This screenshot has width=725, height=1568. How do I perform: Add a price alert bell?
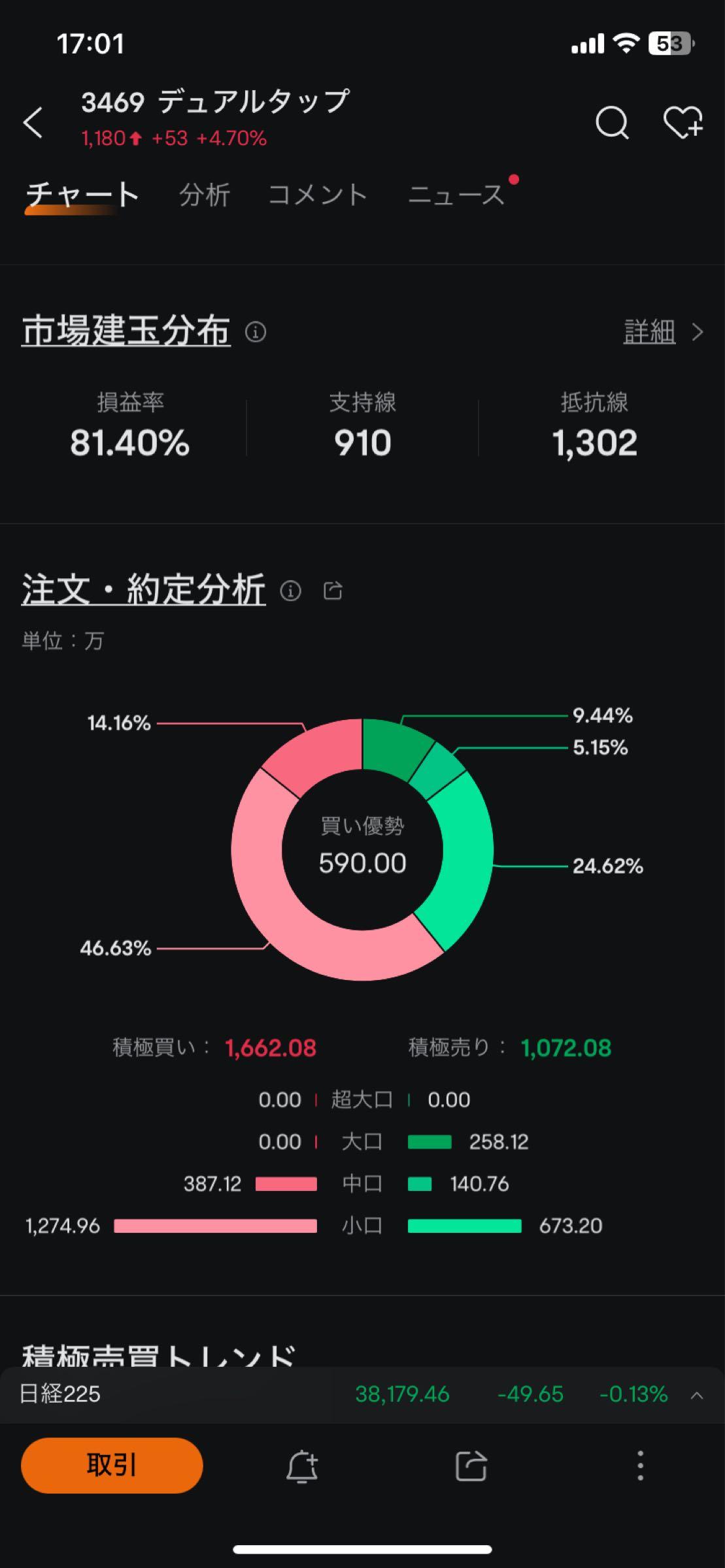[x=302, y=1466]
